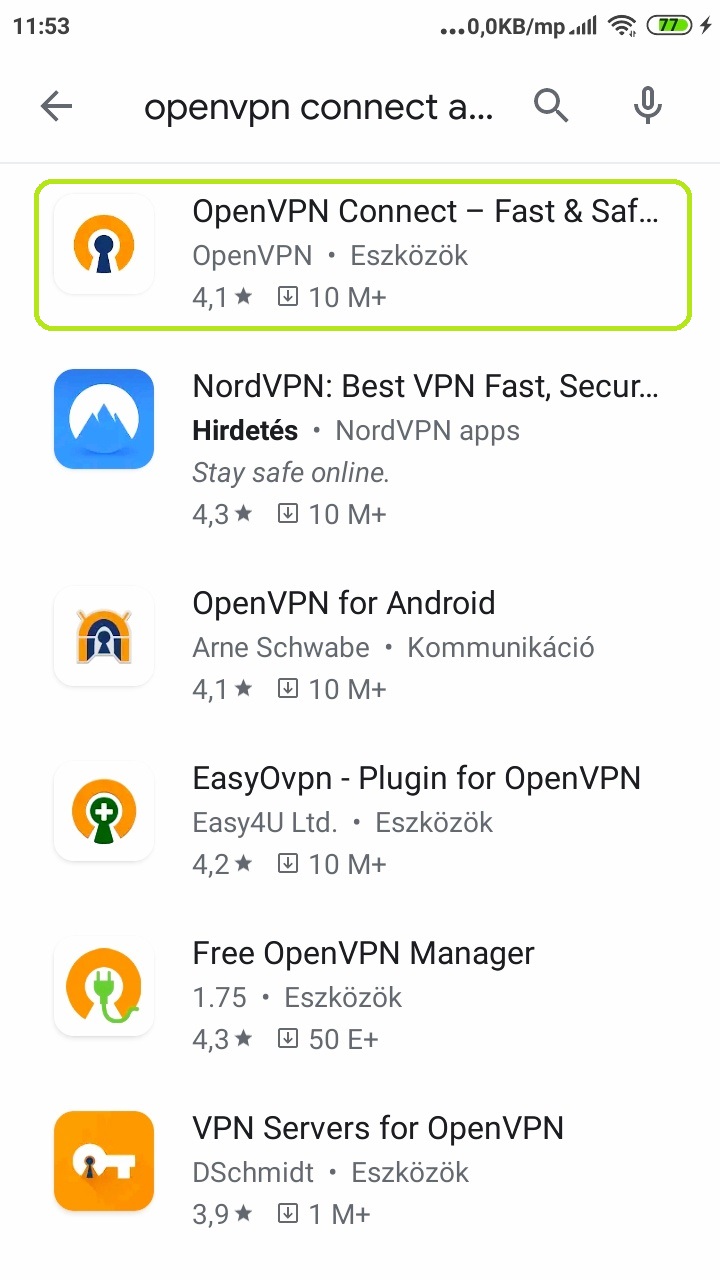Edit the "openvpn connect" search query
This screenshot has width=720, height=1280.
pos(318,107)
